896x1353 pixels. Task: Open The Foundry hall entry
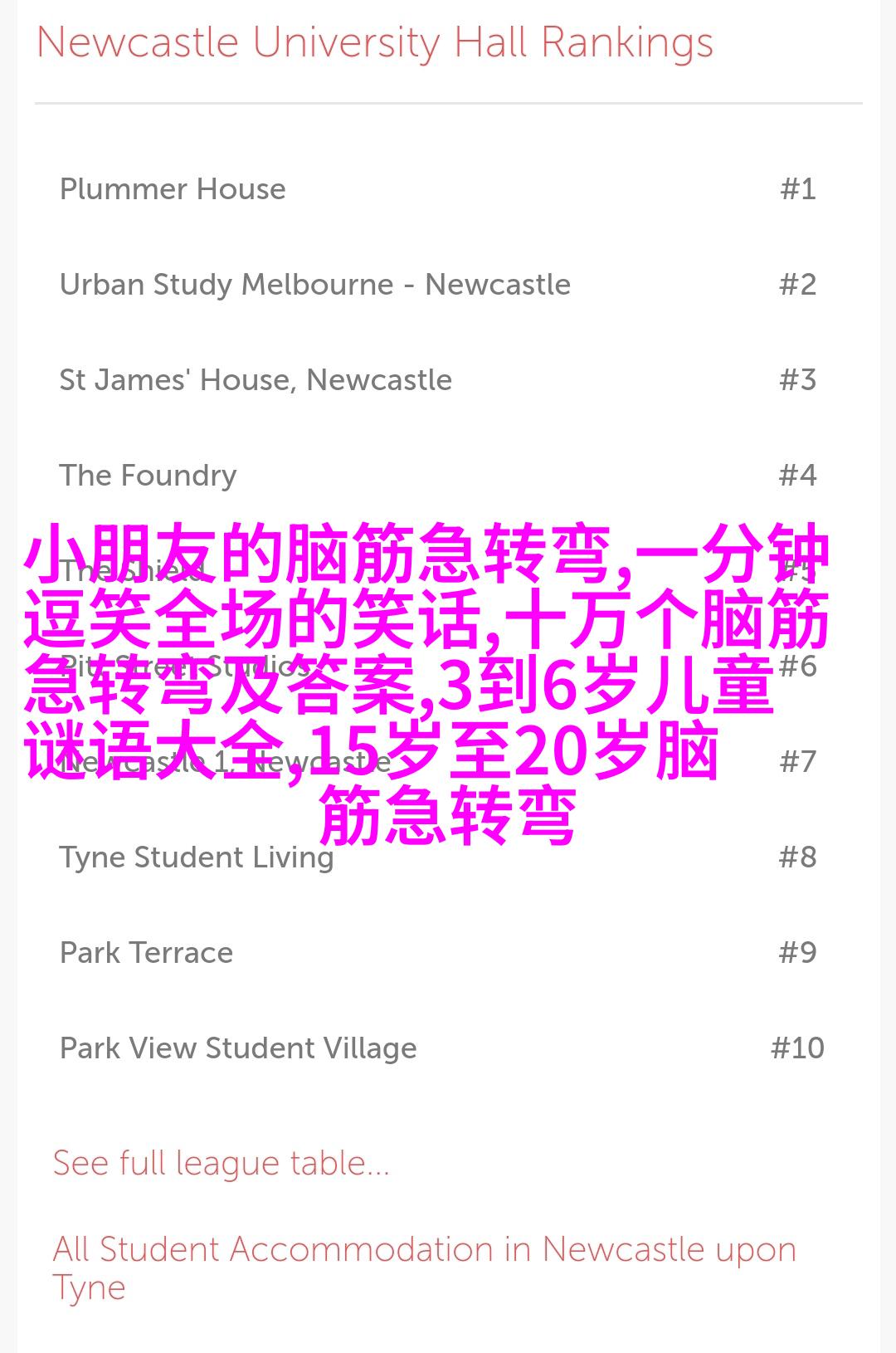[x=148, y=476]
